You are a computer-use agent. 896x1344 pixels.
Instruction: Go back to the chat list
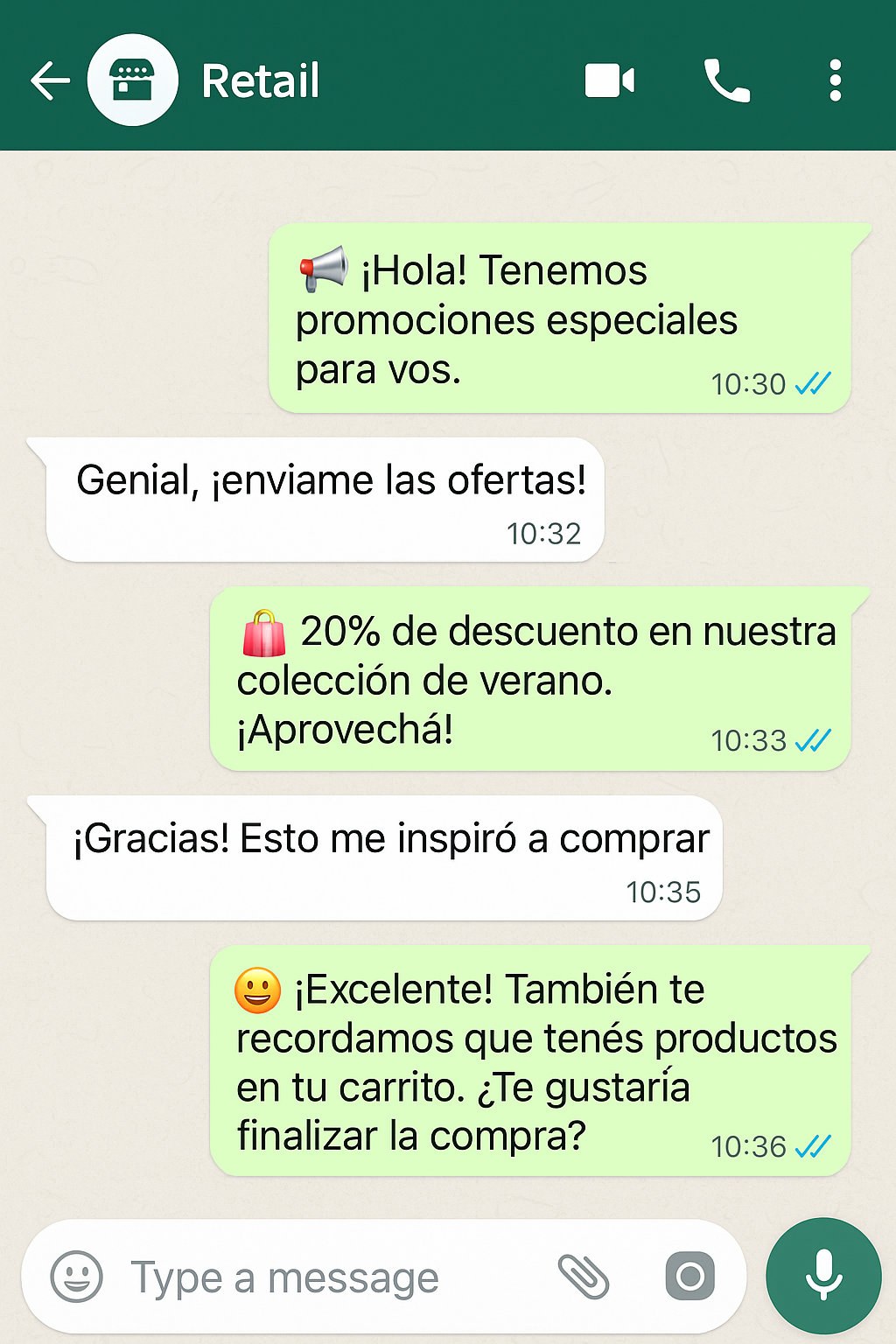[50, 80]
